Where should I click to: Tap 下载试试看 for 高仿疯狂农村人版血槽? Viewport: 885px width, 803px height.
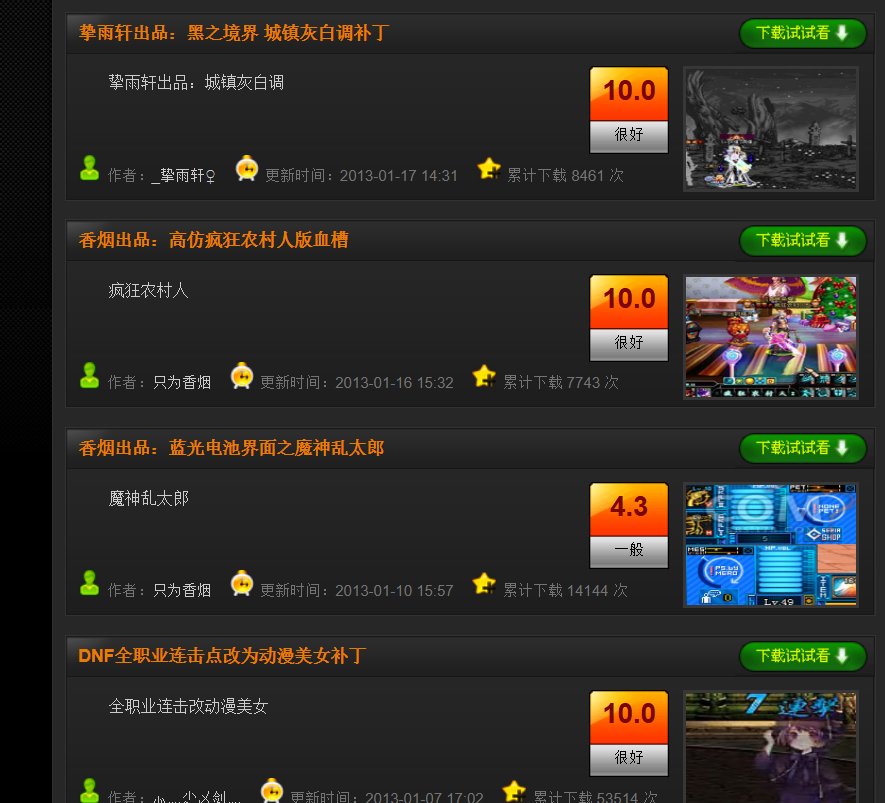coord(802,241)
